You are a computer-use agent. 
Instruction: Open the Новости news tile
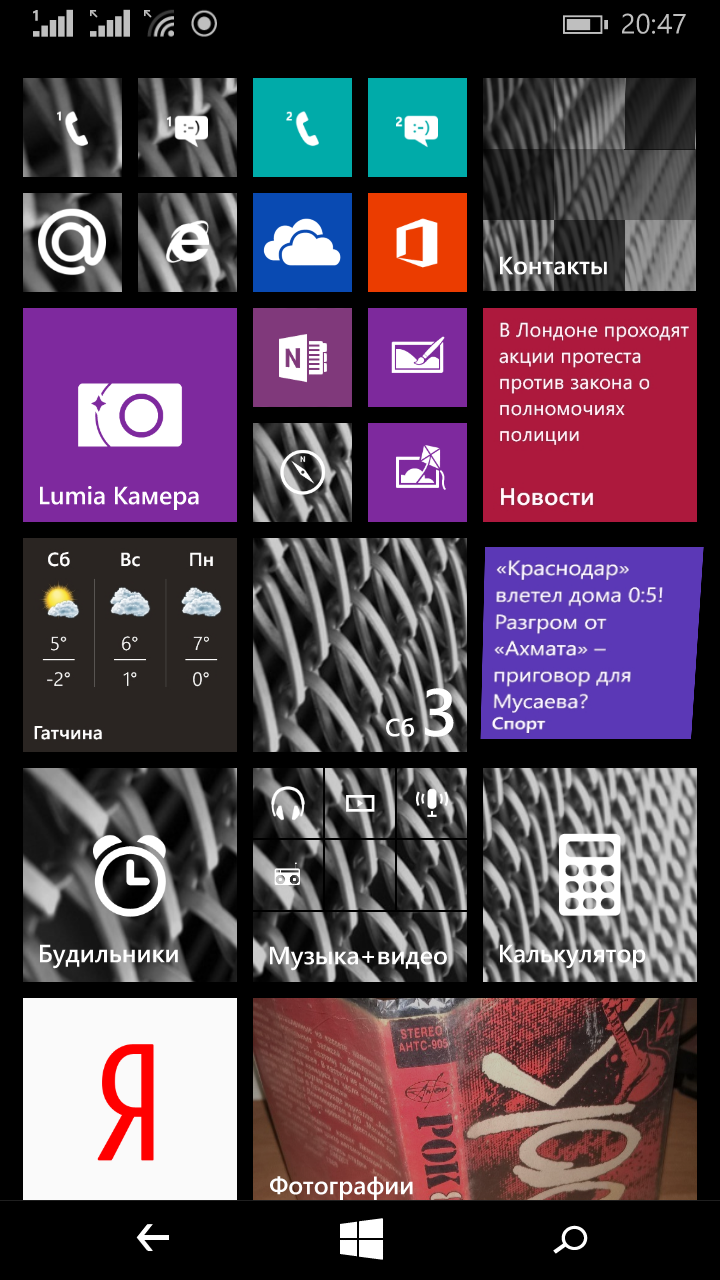click(590, 415)
